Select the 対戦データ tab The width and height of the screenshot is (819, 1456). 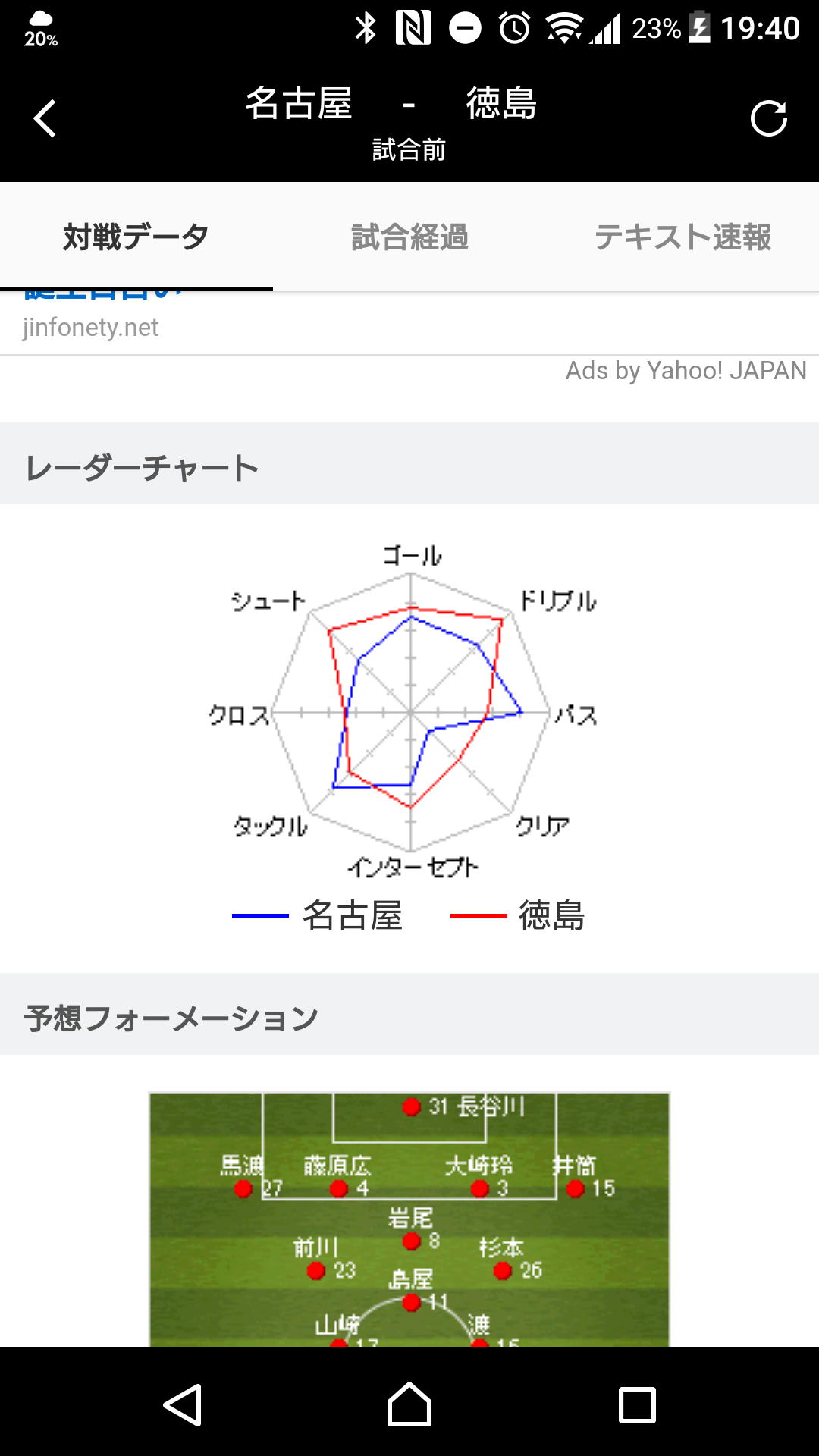click(x=136, y=237)
